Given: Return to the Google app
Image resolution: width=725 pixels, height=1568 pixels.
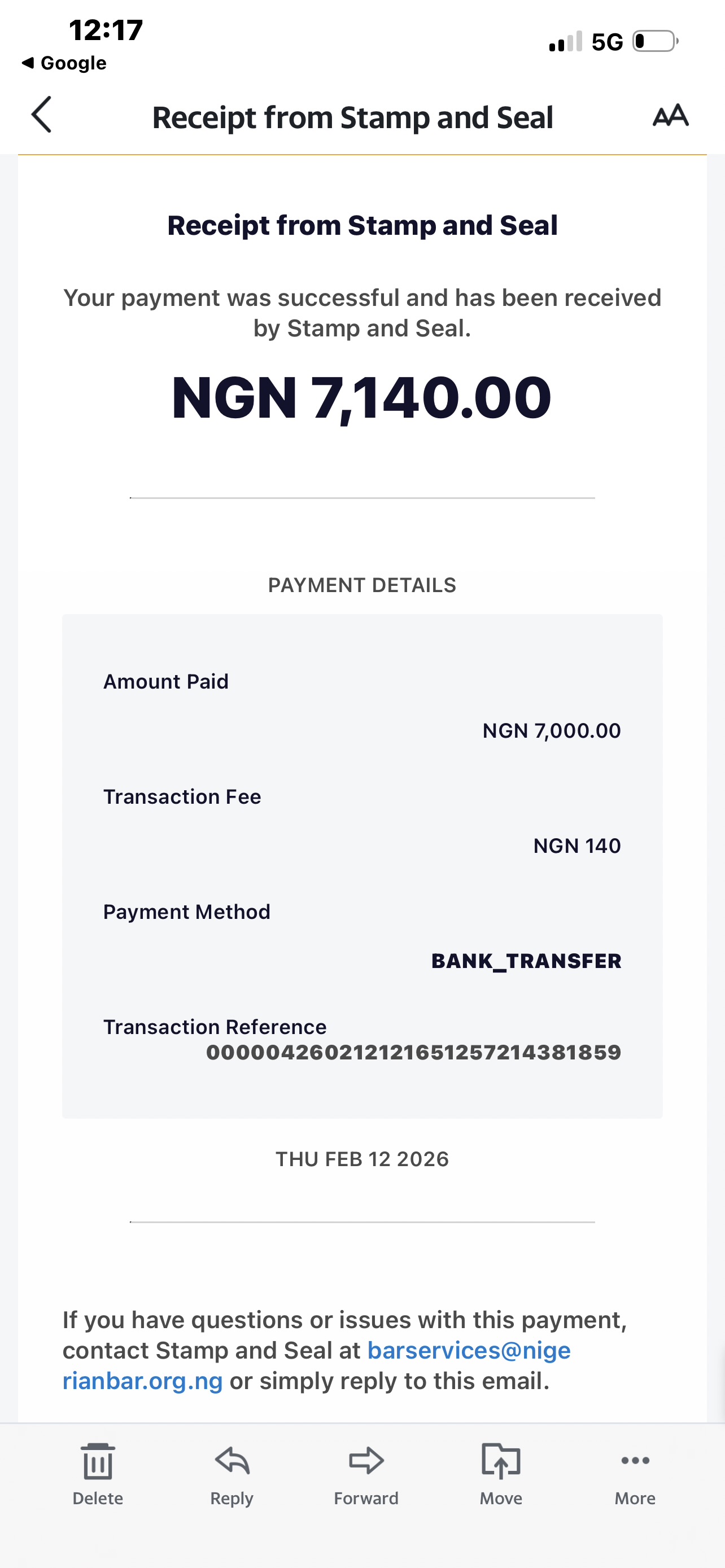Looking at the screenshot, I should click(x=64, y=63).
